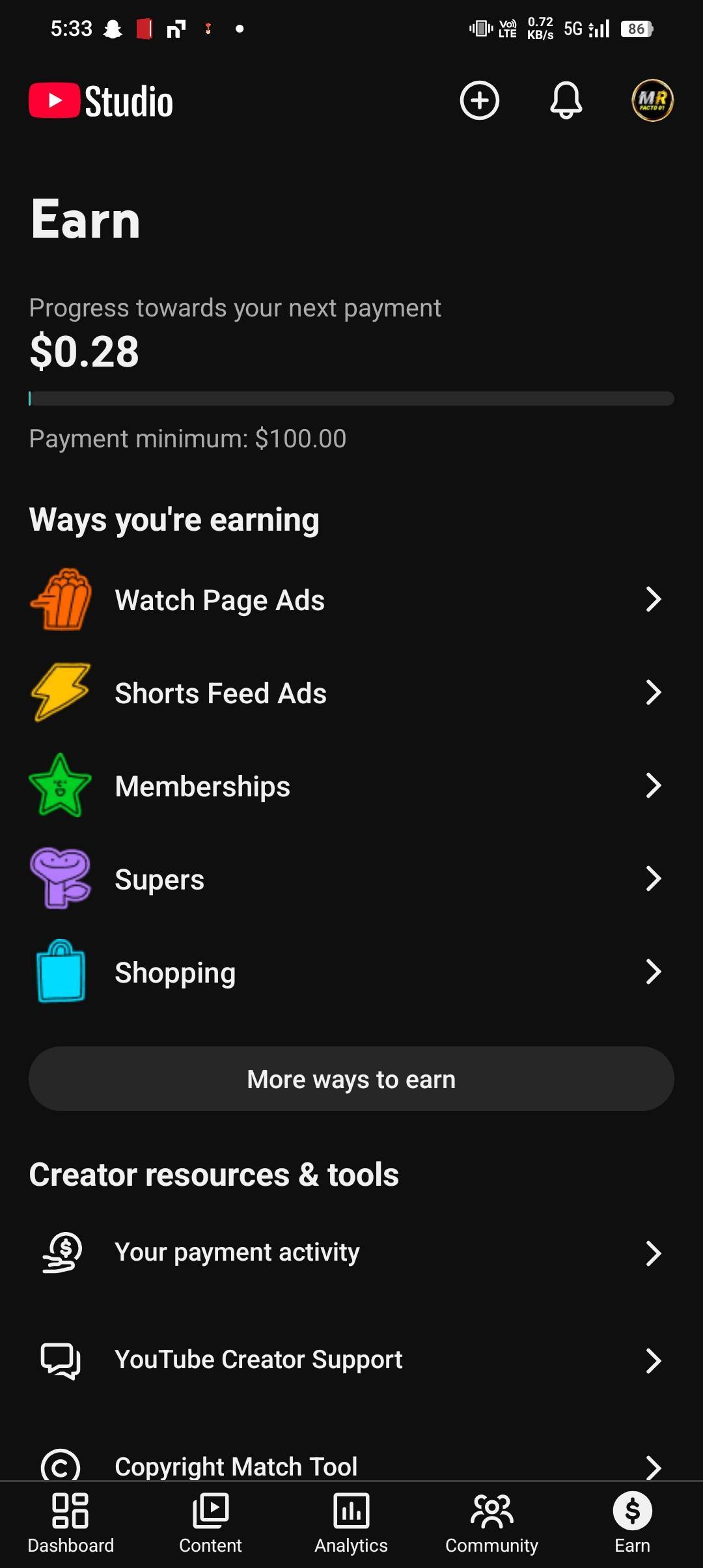View Memberships earnings
703x1568 pixels.
[x=351, y=786]
